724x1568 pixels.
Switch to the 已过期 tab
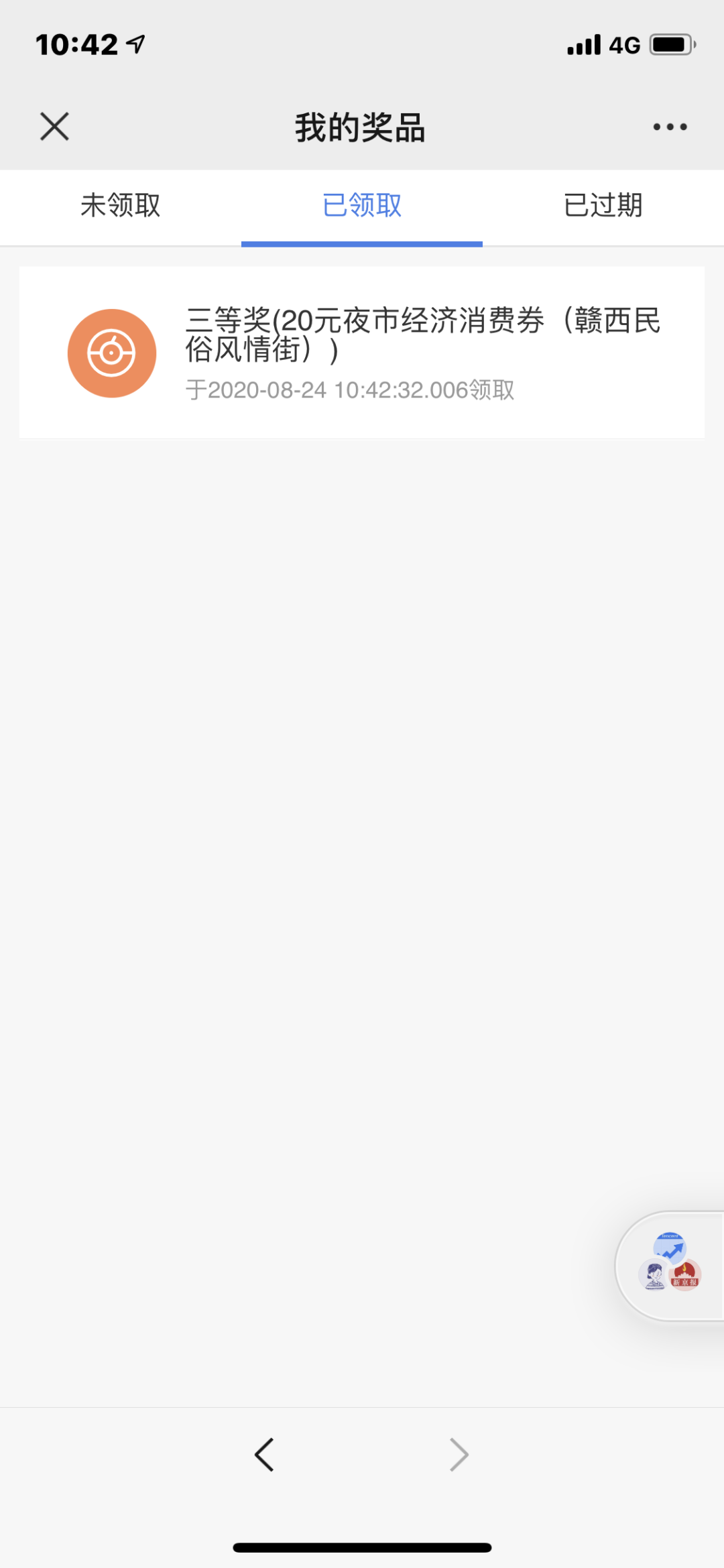click(603, 206)
